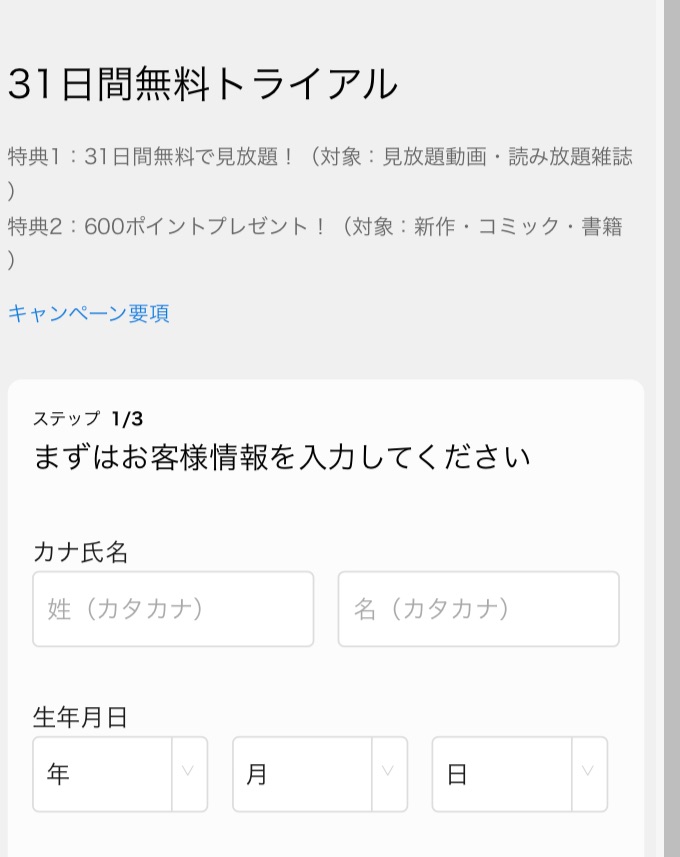The height and width of the screenshot is (857, 680).
Task: Select the 日 birth day dropdown
Action: (x=519, y=774)
